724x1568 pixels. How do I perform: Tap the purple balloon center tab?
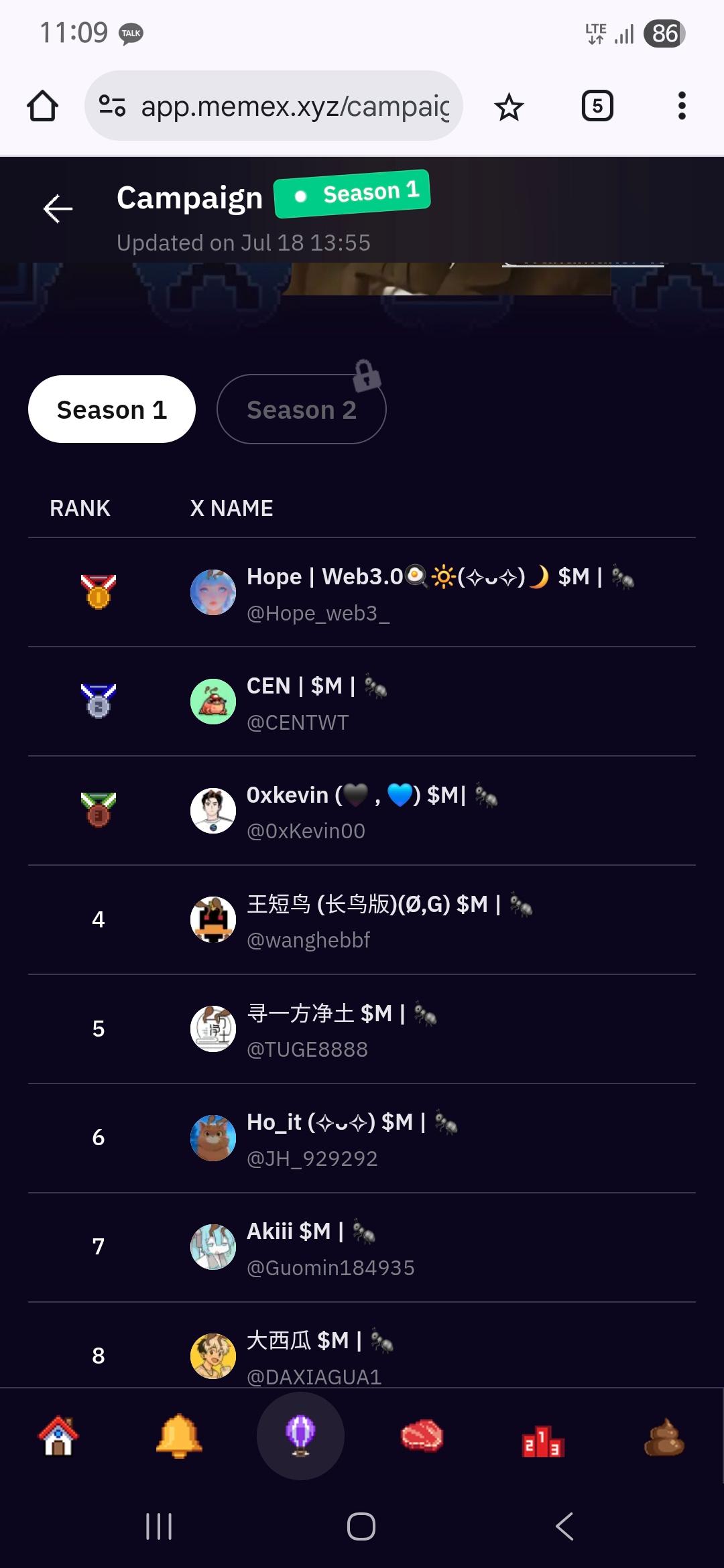[300, 1437]
